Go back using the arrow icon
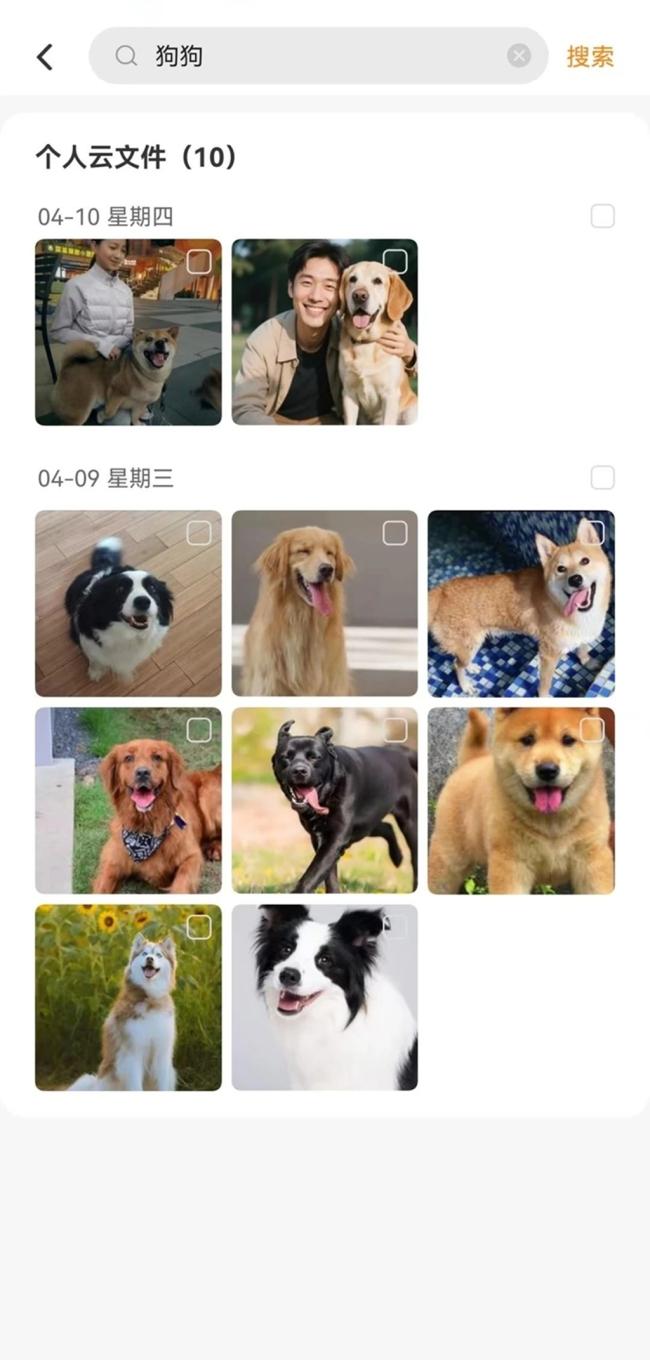 (x=45, y=57)
